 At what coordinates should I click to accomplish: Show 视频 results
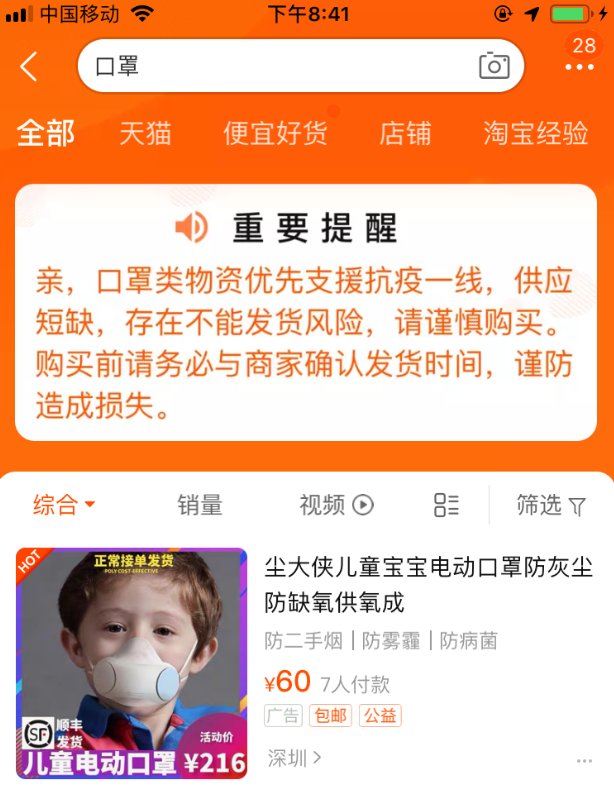coord(336,505)
